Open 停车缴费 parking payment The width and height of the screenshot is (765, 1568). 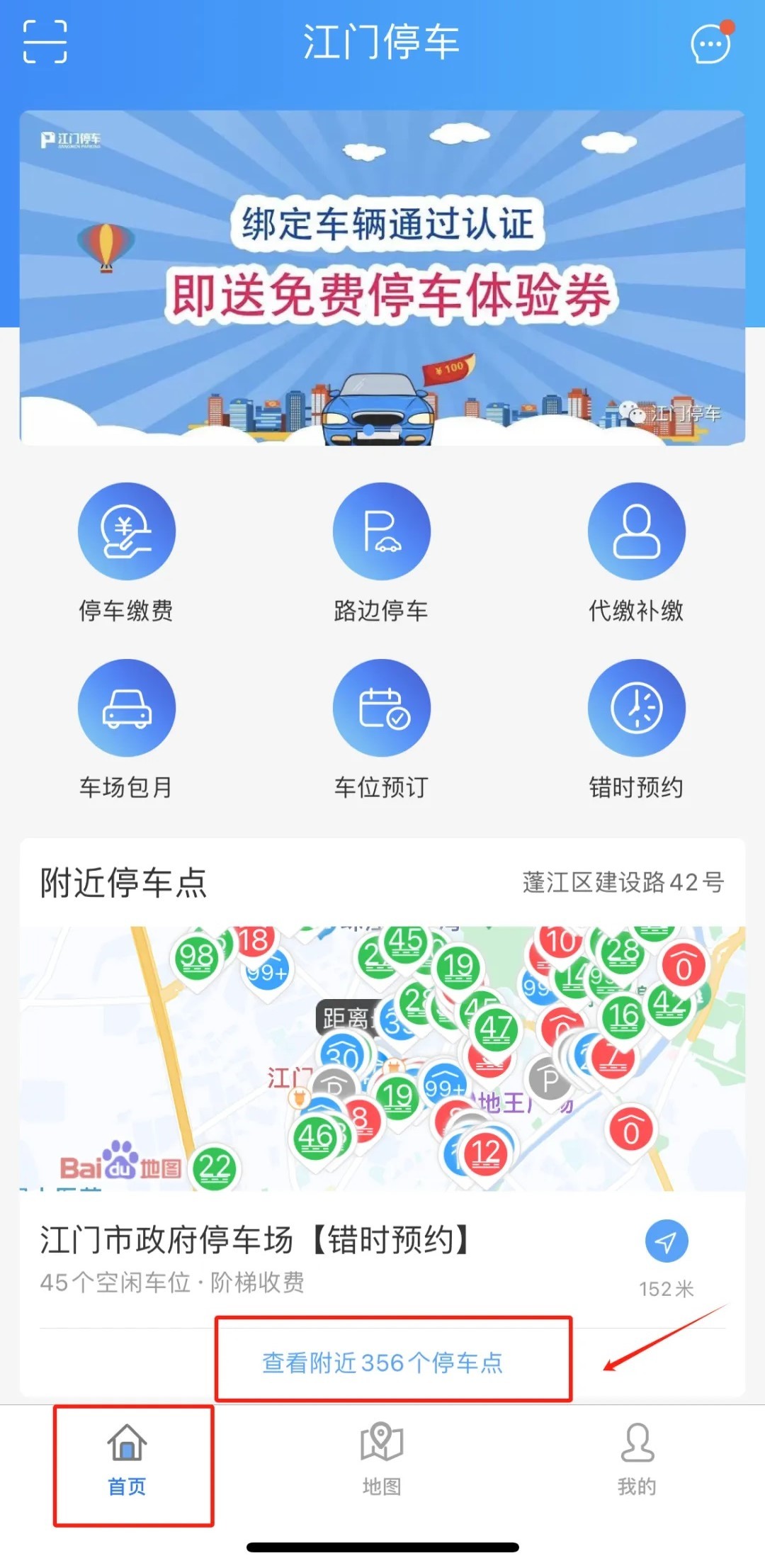coord(126,532)
